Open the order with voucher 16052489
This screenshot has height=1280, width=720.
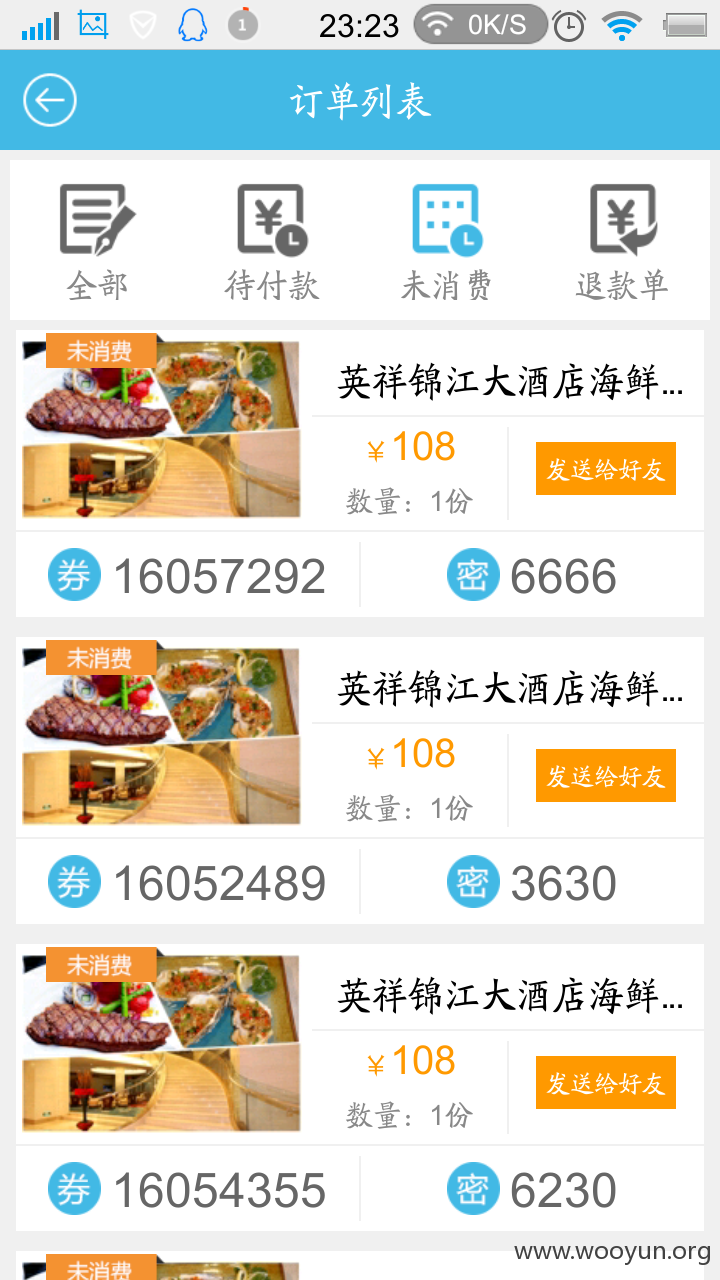(x=360, y=780)
